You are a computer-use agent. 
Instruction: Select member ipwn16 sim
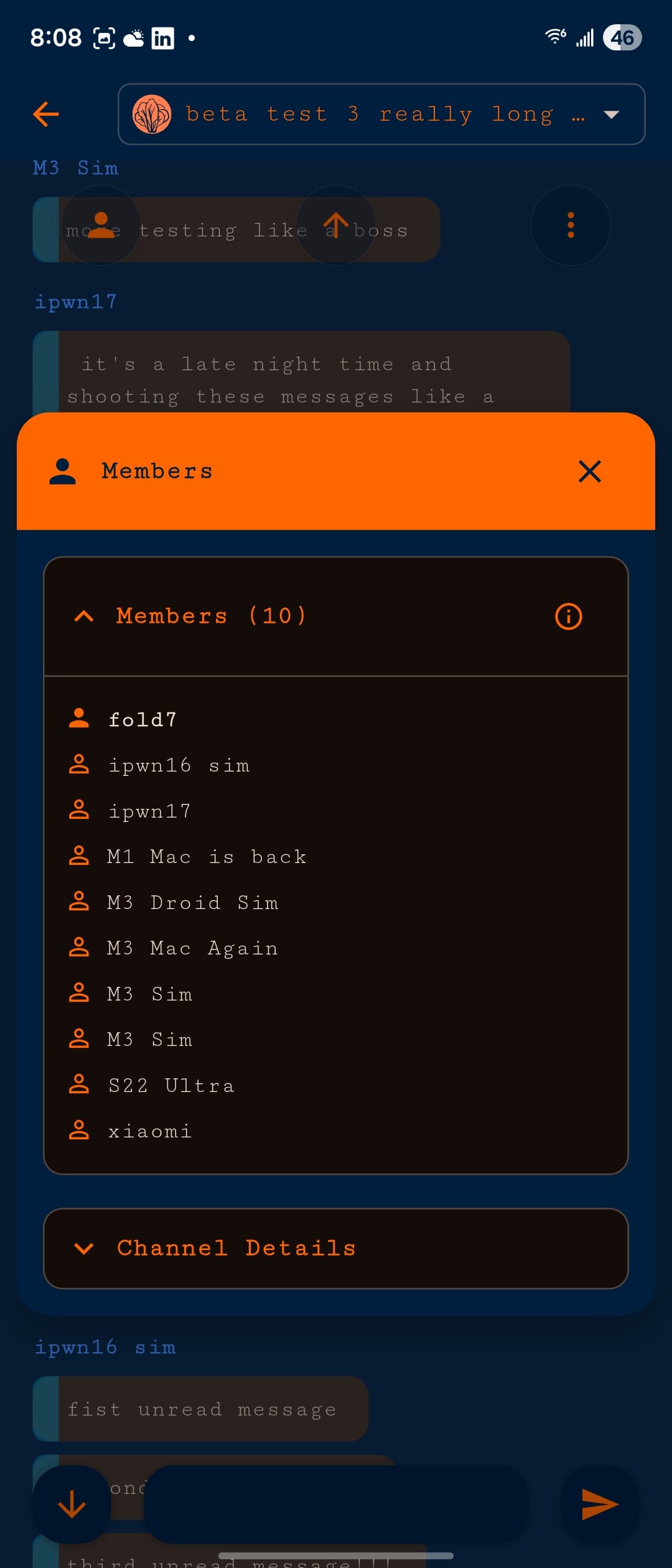[x=179, y=765]
